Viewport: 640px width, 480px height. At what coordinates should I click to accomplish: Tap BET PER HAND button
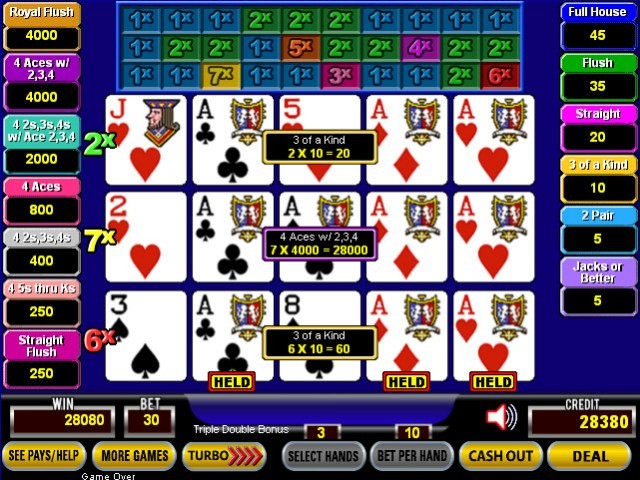[411, 455]
